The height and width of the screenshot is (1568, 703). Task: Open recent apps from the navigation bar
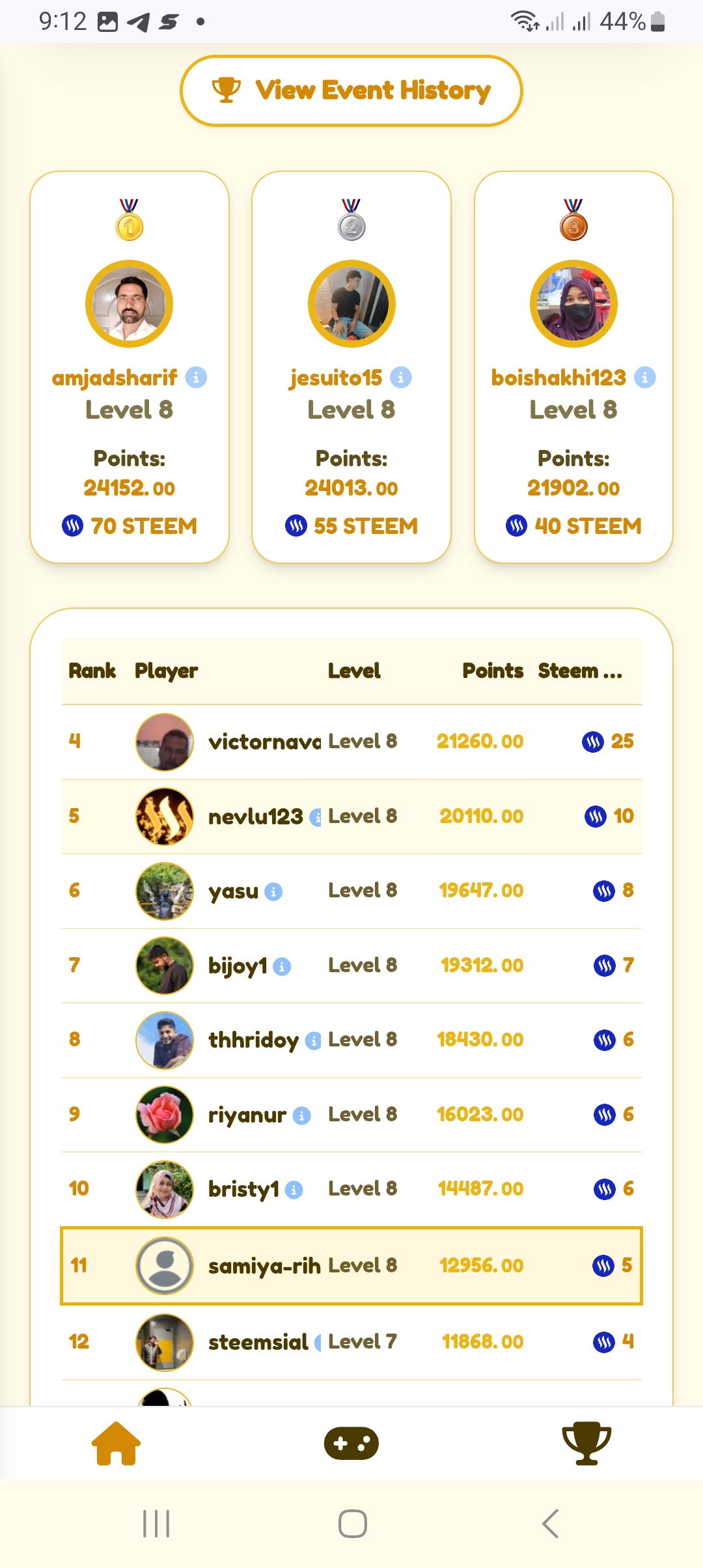(x=156, y=1524)
